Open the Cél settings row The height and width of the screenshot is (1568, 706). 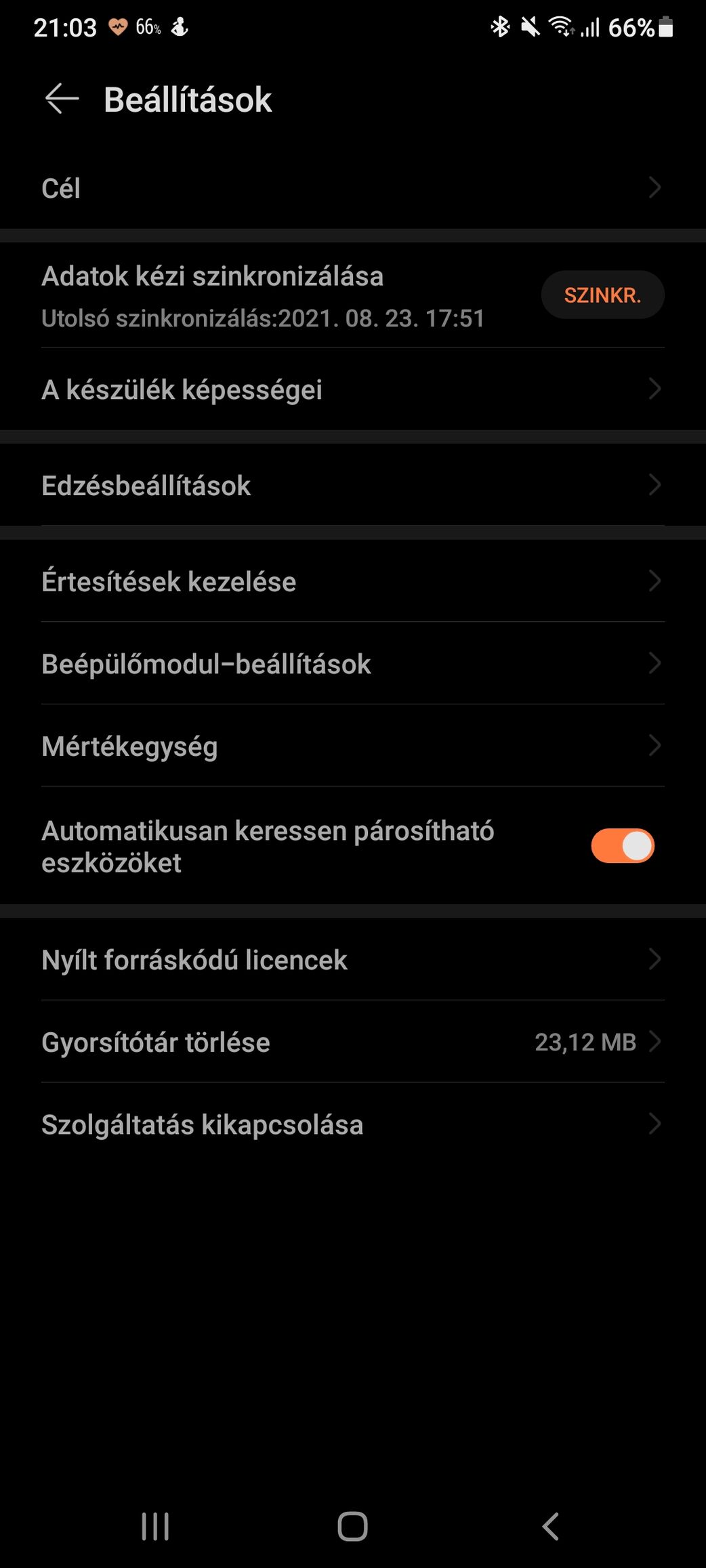click(x=353, y=188)
